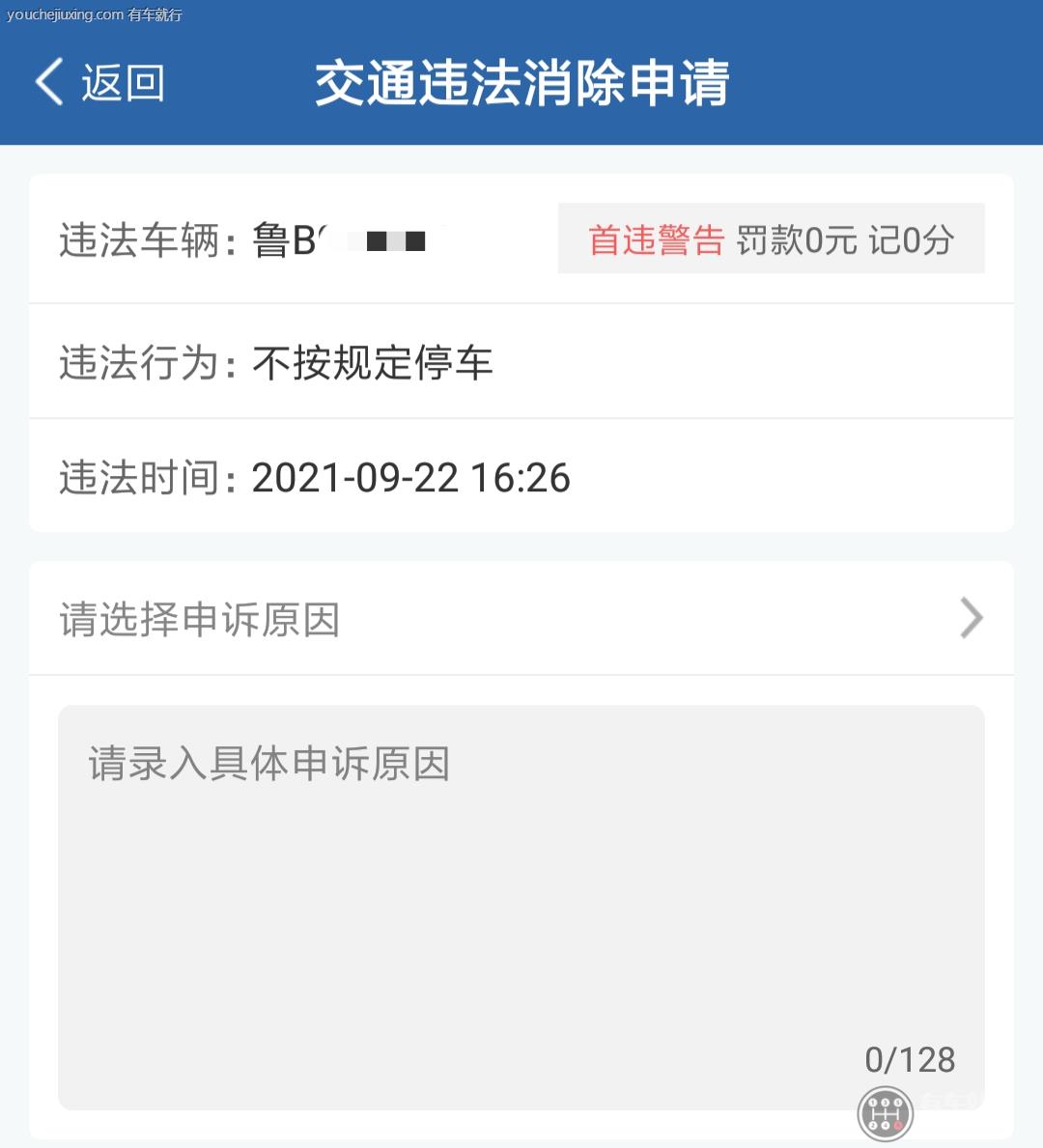
Task: Tap the 交通违法消除申请 title
Action: click(521, 83)
